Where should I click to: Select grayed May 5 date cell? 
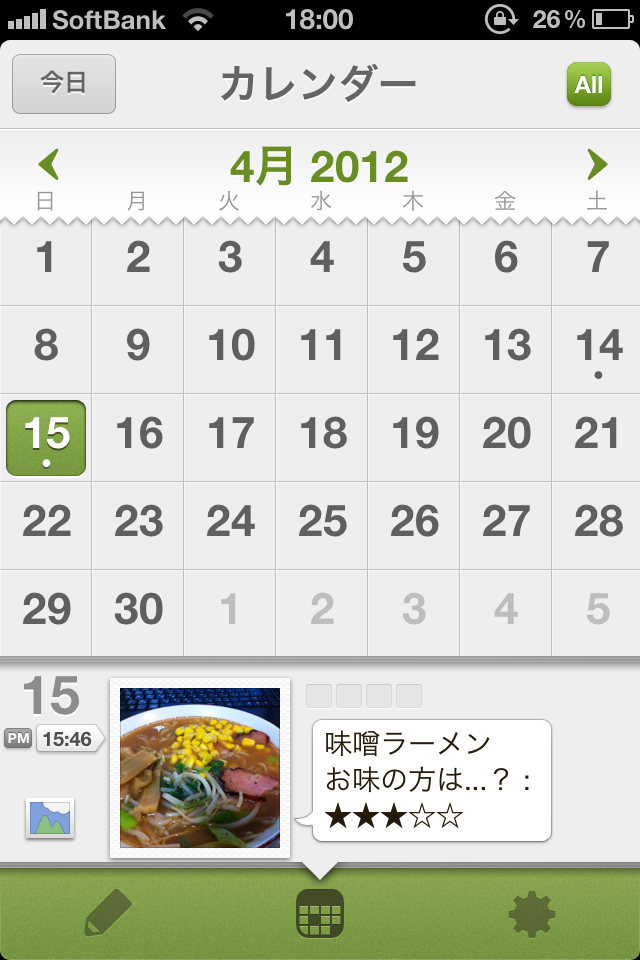pyautogui.click(x=598, y=610)
